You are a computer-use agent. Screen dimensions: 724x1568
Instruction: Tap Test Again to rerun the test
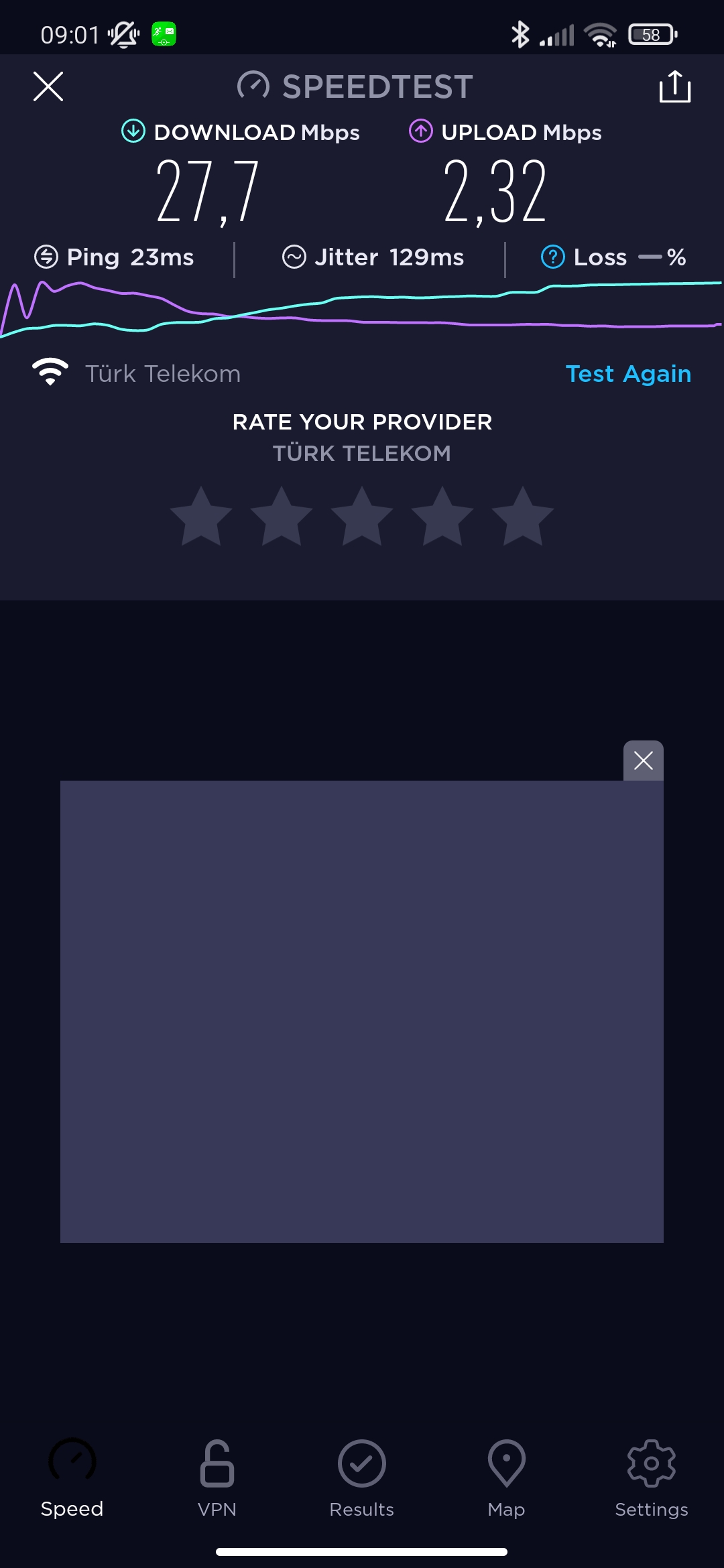[x=628, y=374]
